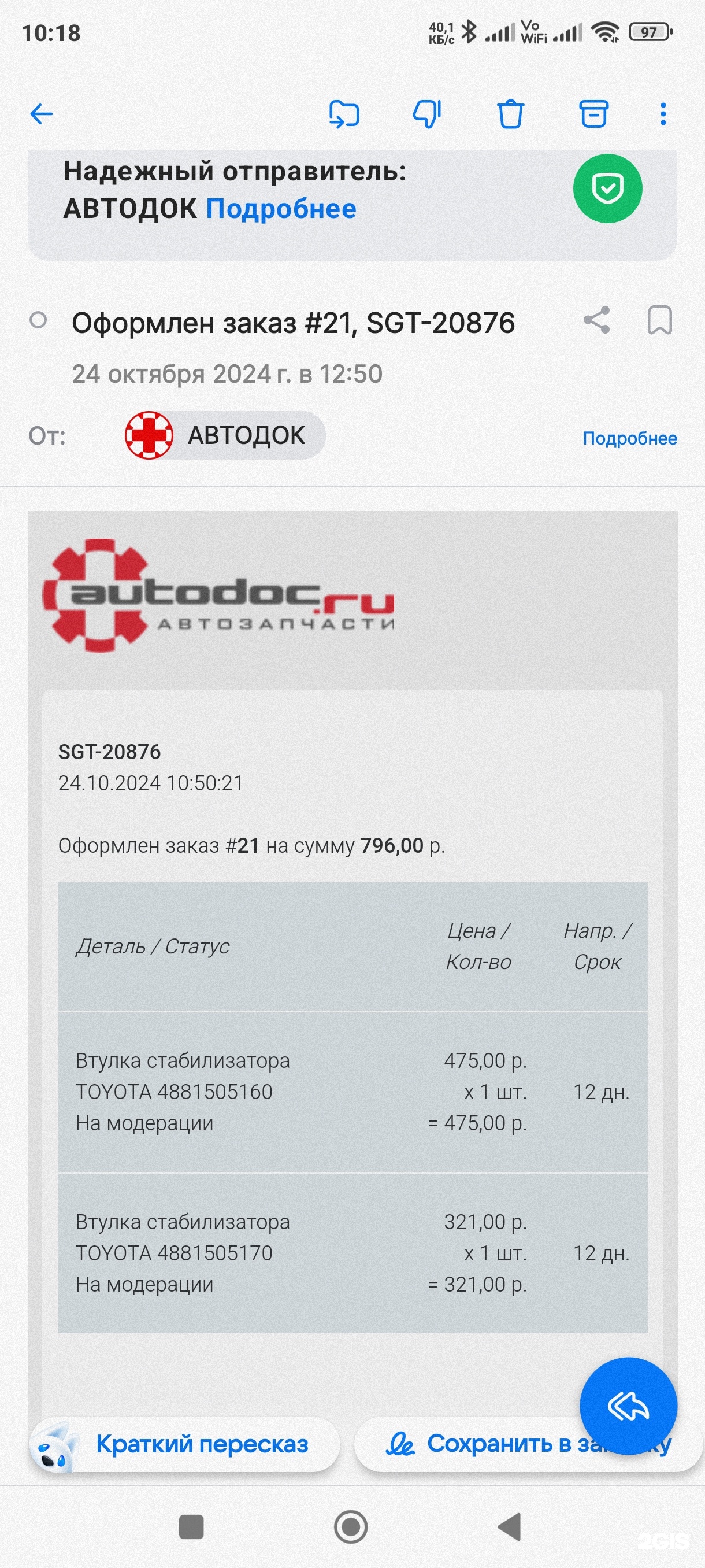Open Подробнее link about trusted sender

coord(281,209)
